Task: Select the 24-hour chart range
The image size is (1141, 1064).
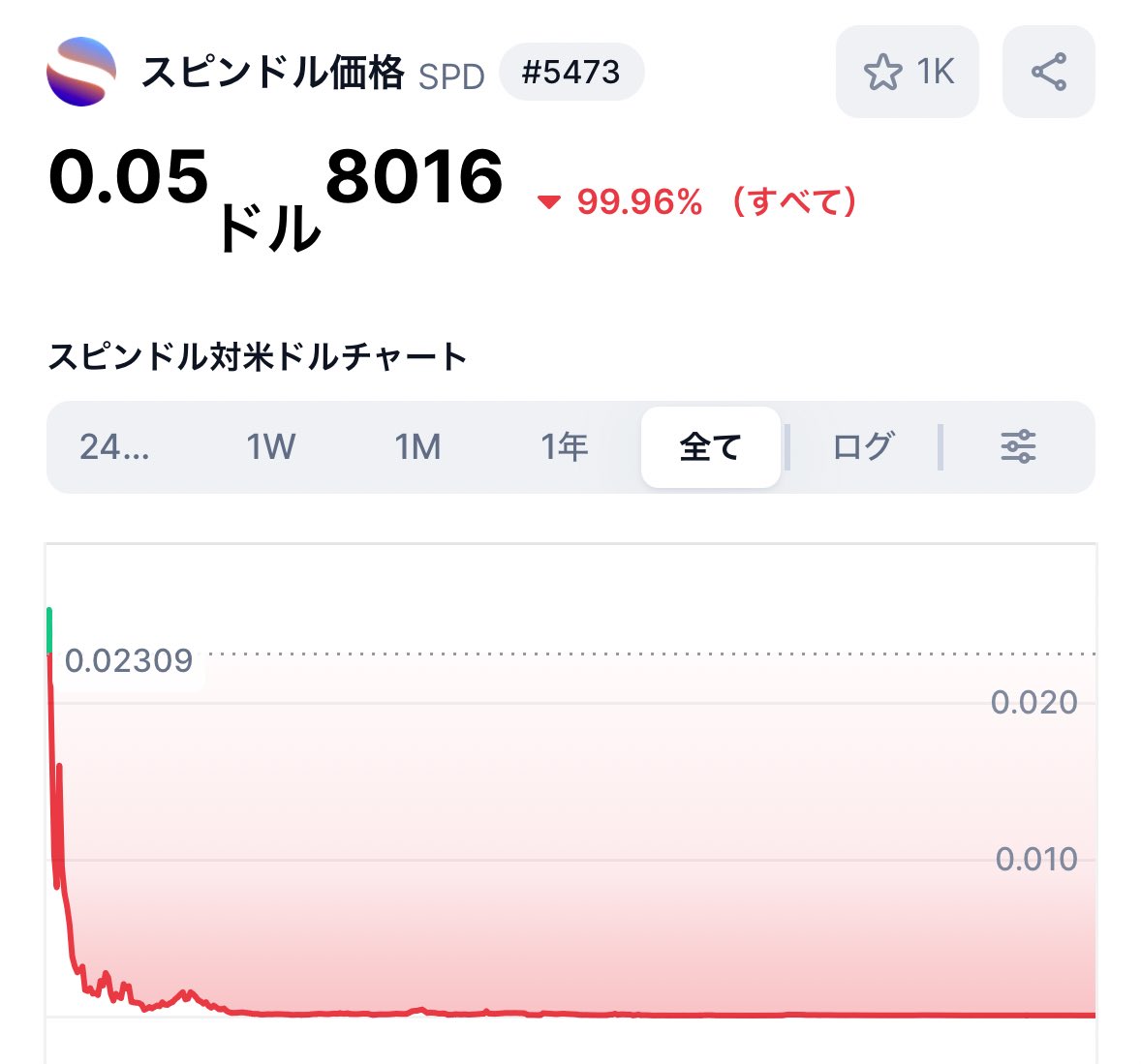Action: tap(114, 447)
